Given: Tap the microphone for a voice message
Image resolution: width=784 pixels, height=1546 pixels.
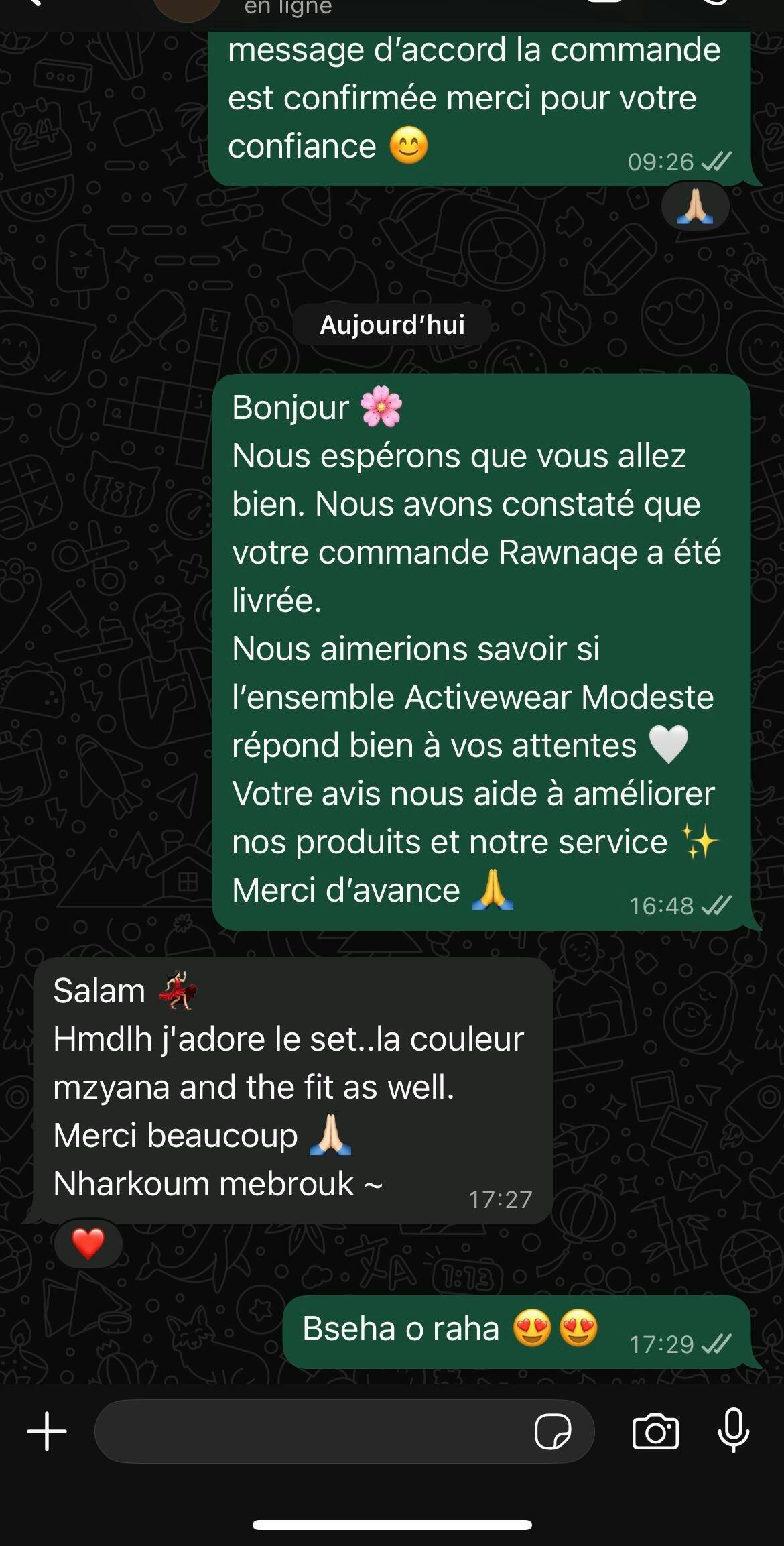Looking at the screenshot, I should (734, 1430).
